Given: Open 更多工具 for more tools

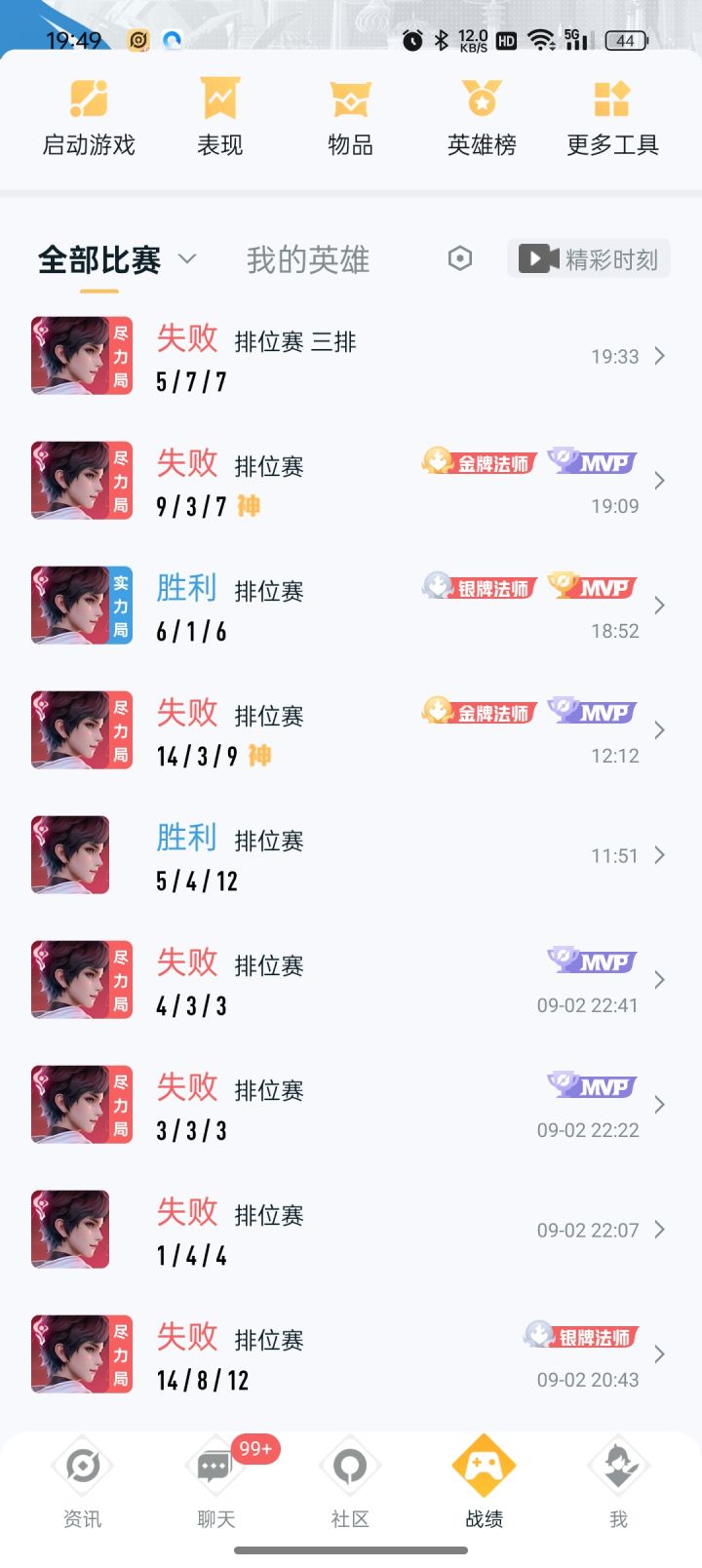Looking at the screenshot, I should click(x=612, y=115).
